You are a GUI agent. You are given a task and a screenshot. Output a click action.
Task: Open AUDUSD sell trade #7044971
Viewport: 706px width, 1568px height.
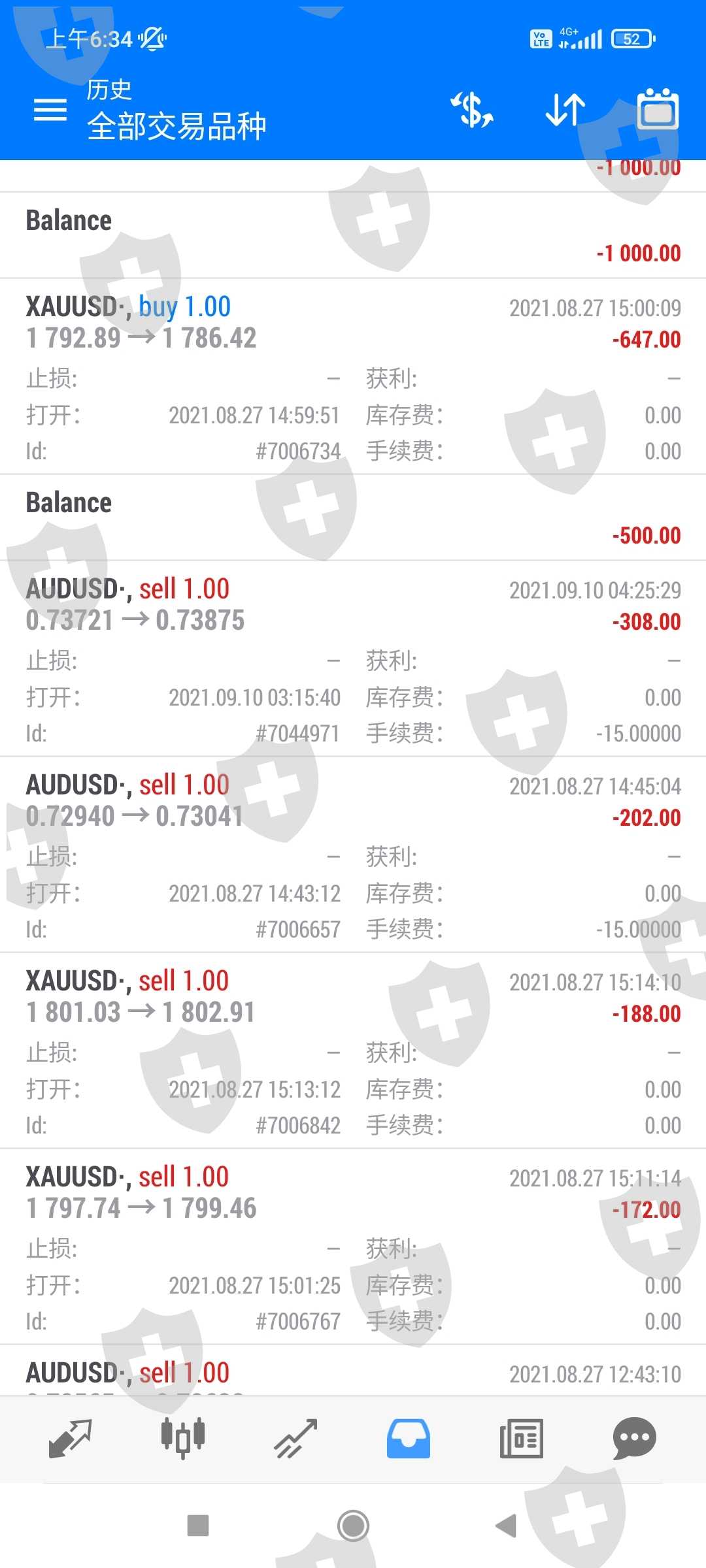[353, 659]
